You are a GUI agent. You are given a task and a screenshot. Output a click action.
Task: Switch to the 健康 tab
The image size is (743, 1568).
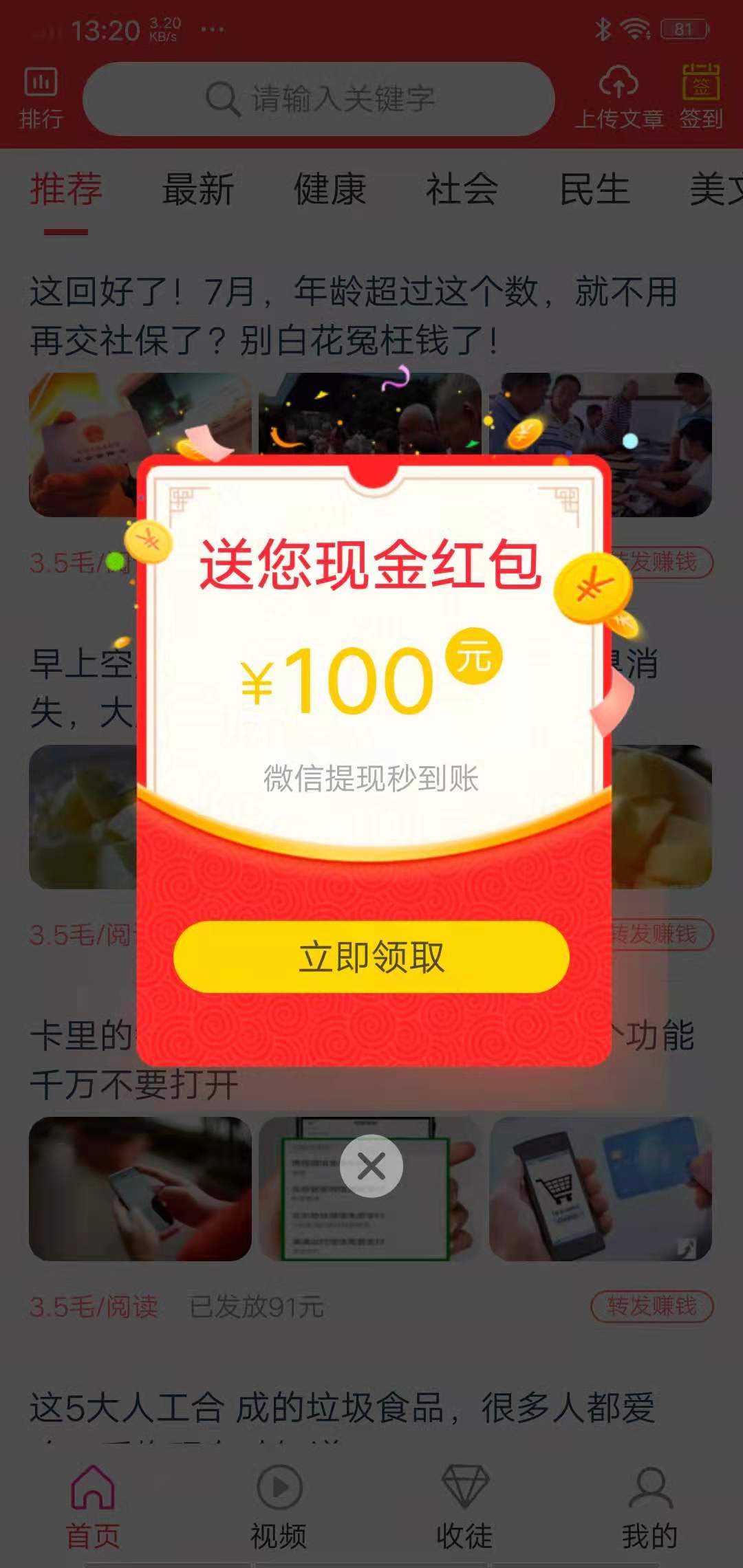[x=329, y=190]
